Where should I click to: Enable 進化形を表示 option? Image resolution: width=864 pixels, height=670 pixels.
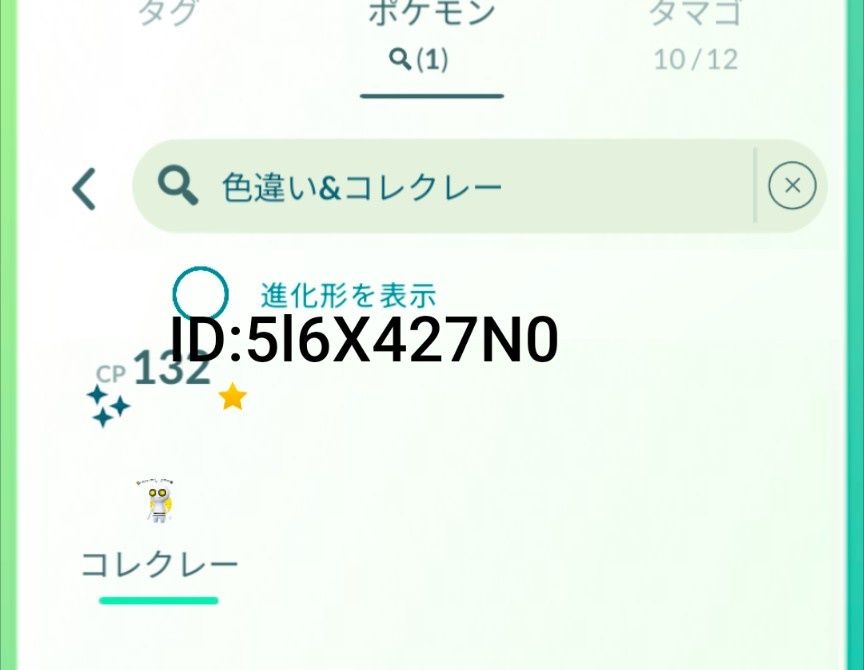coord(200,294)
